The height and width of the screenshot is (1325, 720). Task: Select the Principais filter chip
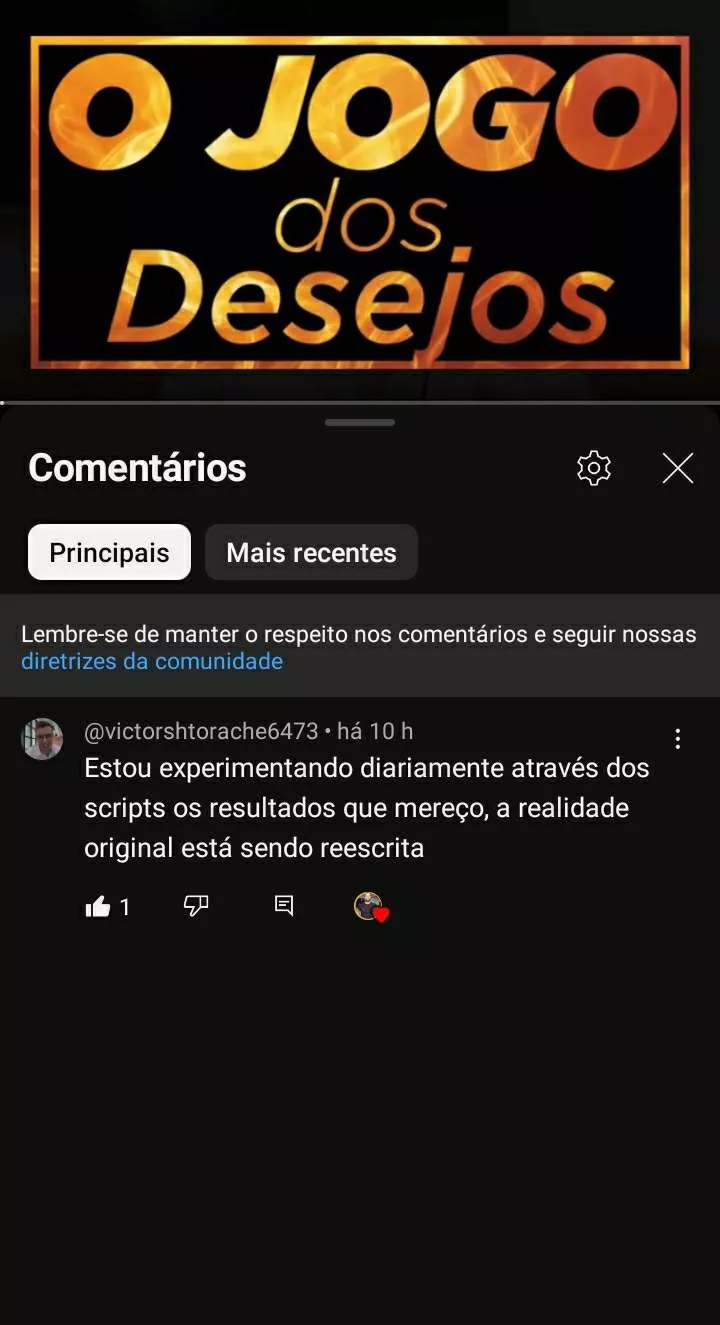tap(109, 552)
